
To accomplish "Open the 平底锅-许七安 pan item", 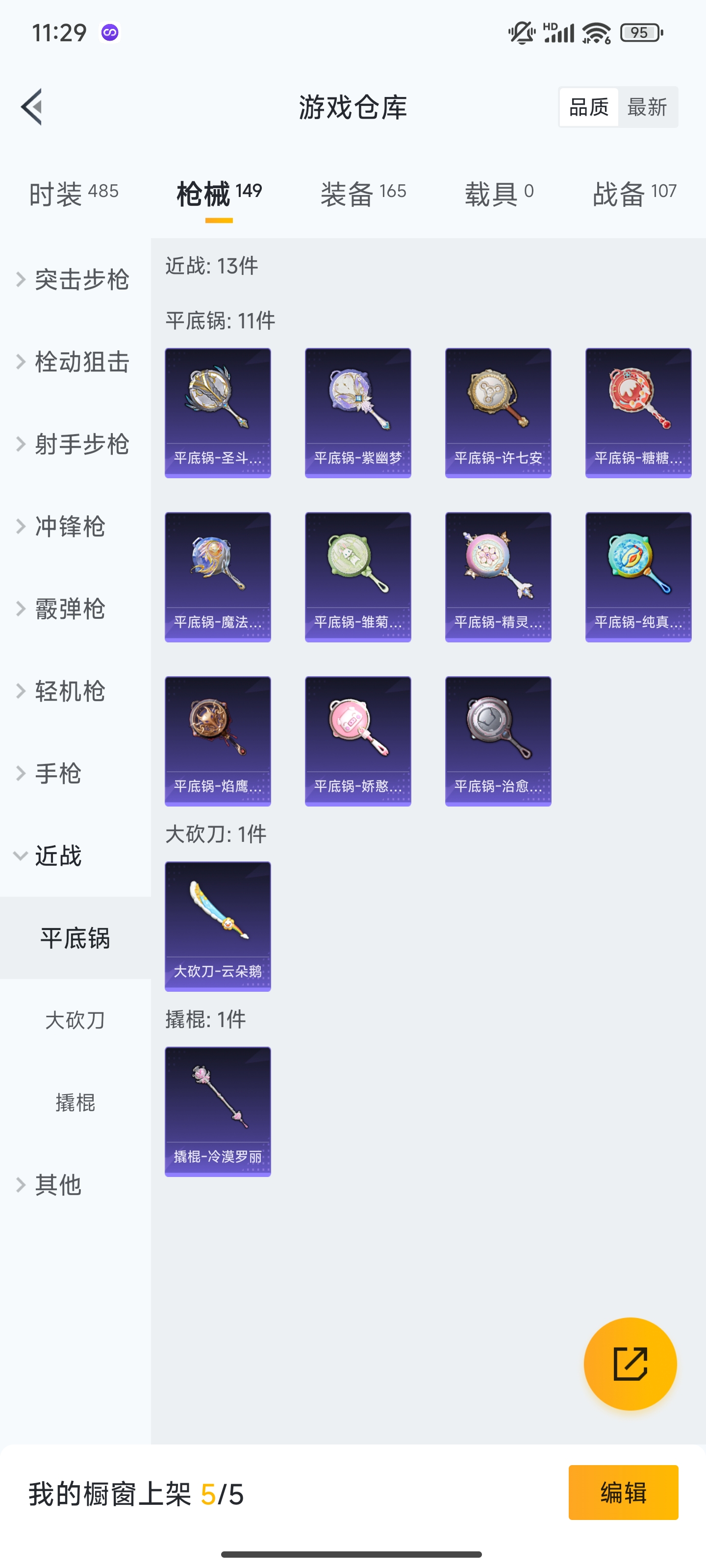I will pos(498,413).
